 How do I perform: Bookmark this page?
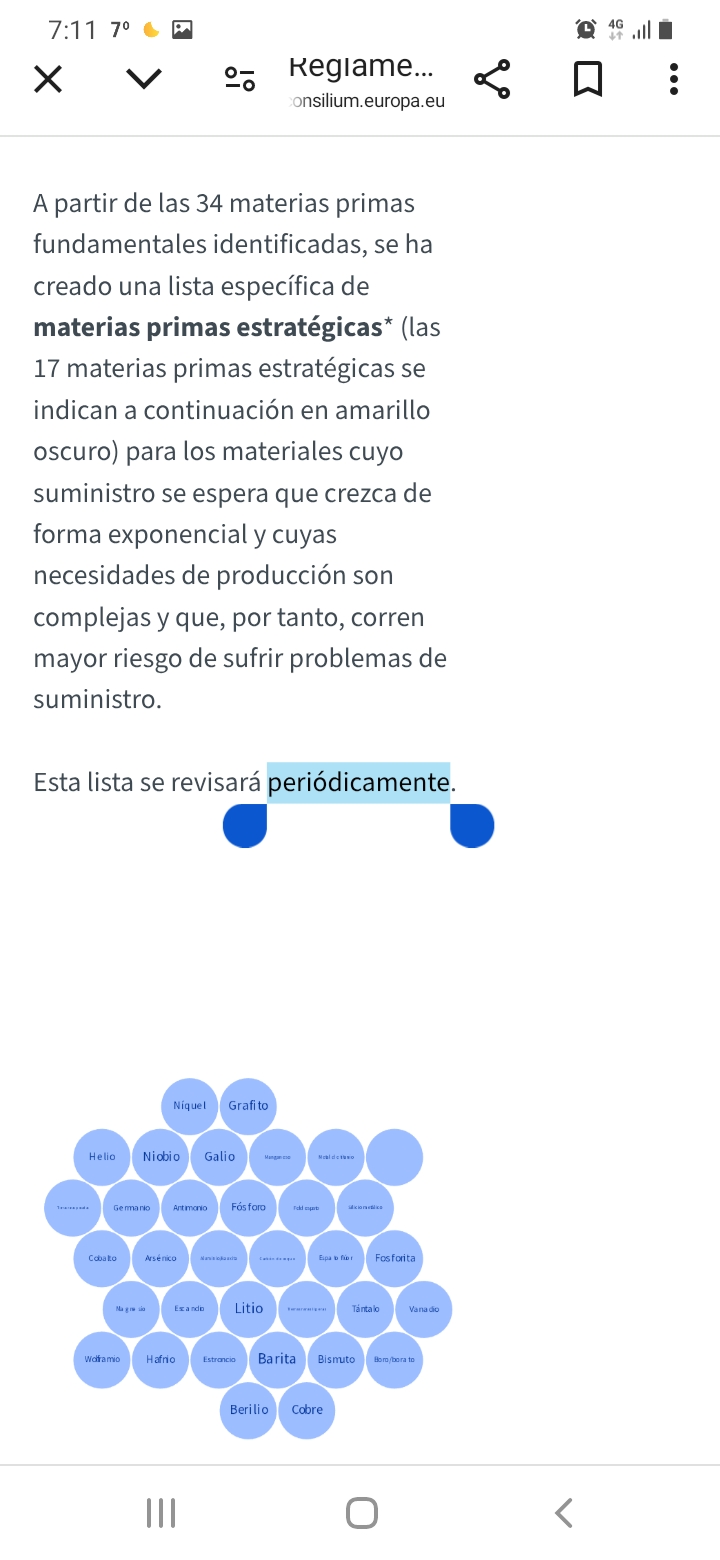point(588,79)
